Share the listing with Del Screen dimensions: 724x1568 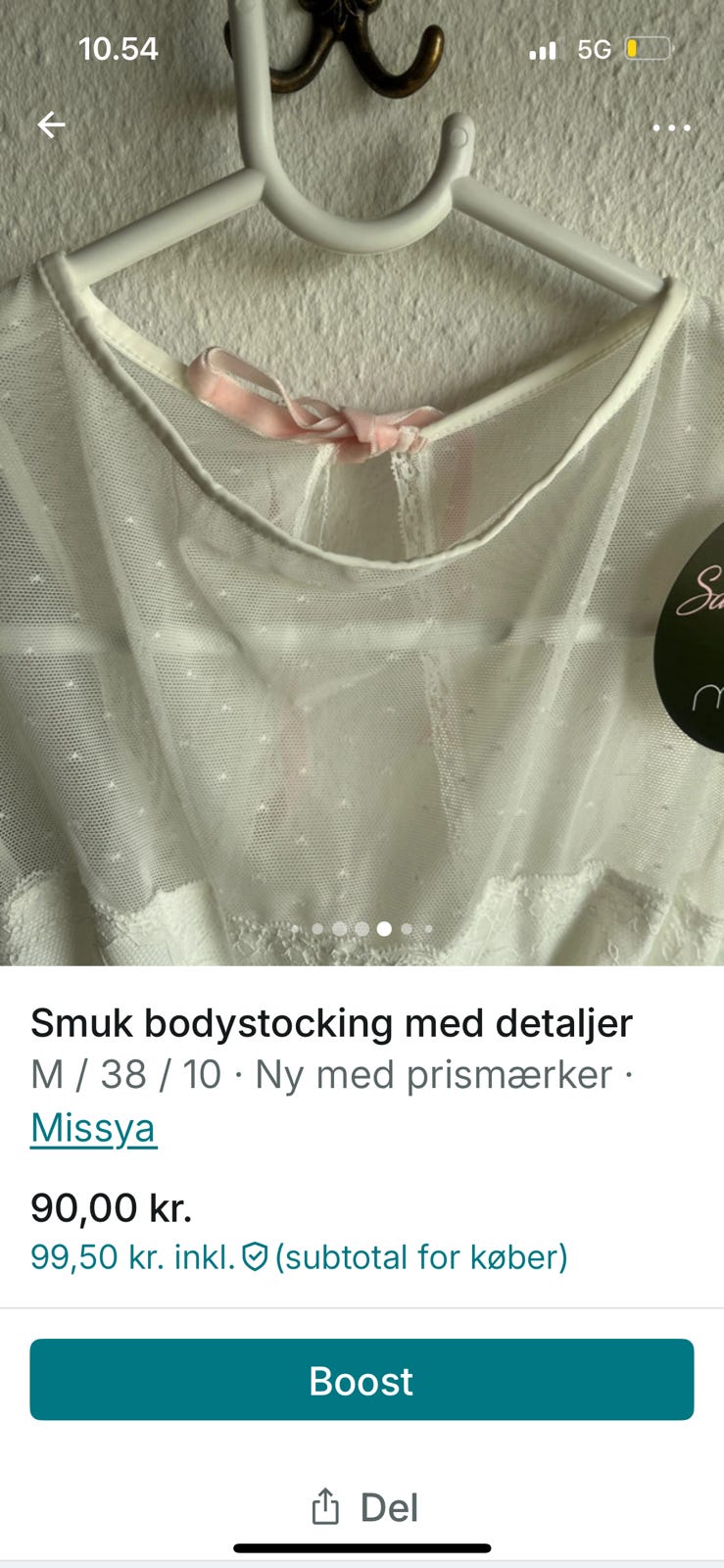coord(363,1507)
